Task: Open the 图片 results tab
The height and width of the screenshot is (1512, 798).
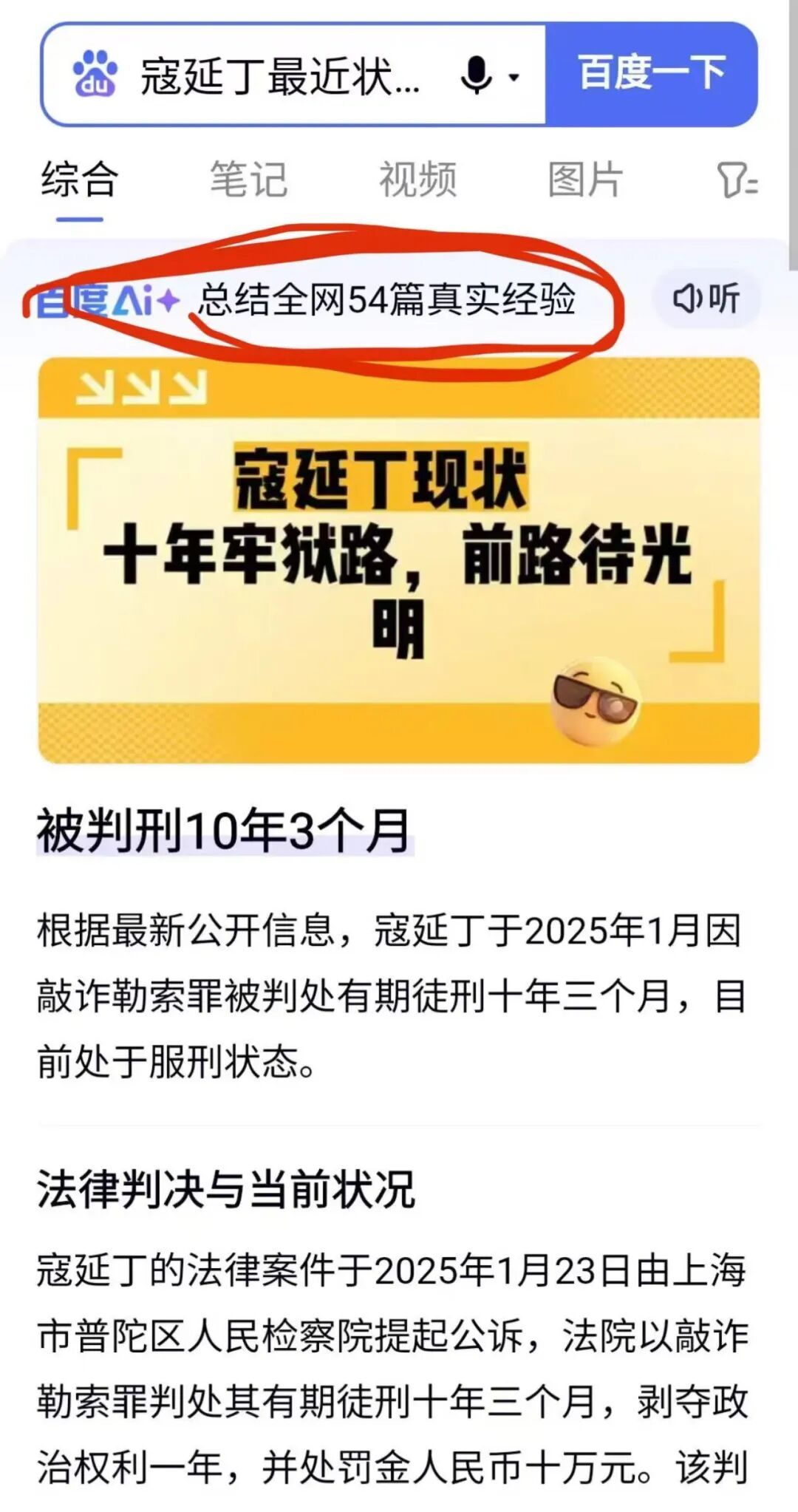Action: pos(585,180)
